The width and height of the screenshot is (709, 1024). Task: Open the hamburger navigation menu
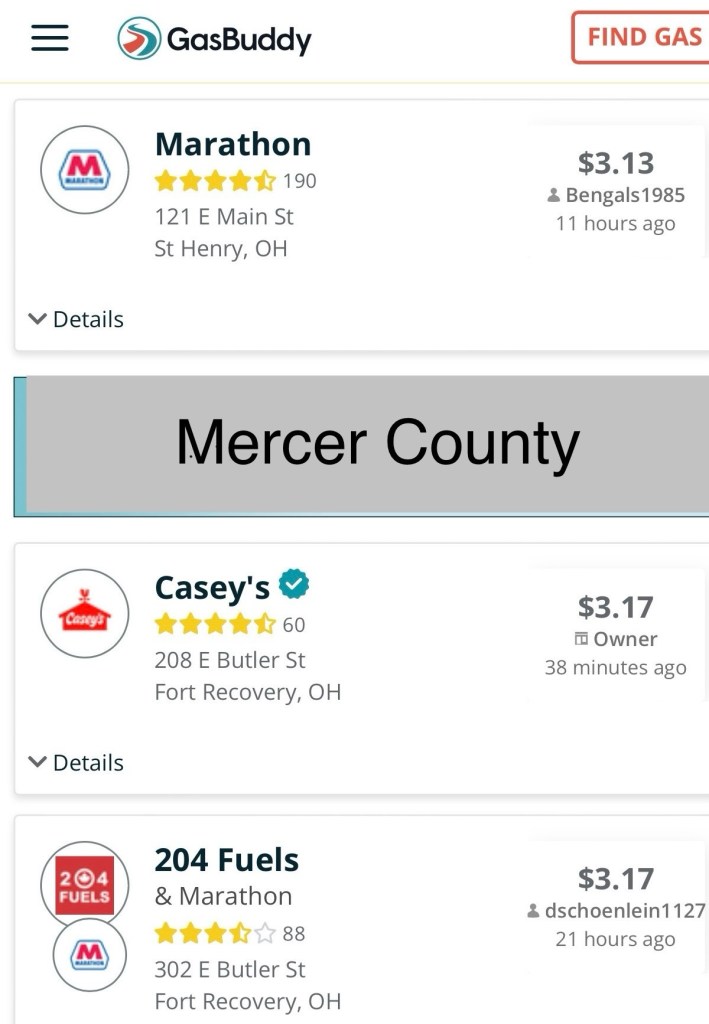click(49, 38)
